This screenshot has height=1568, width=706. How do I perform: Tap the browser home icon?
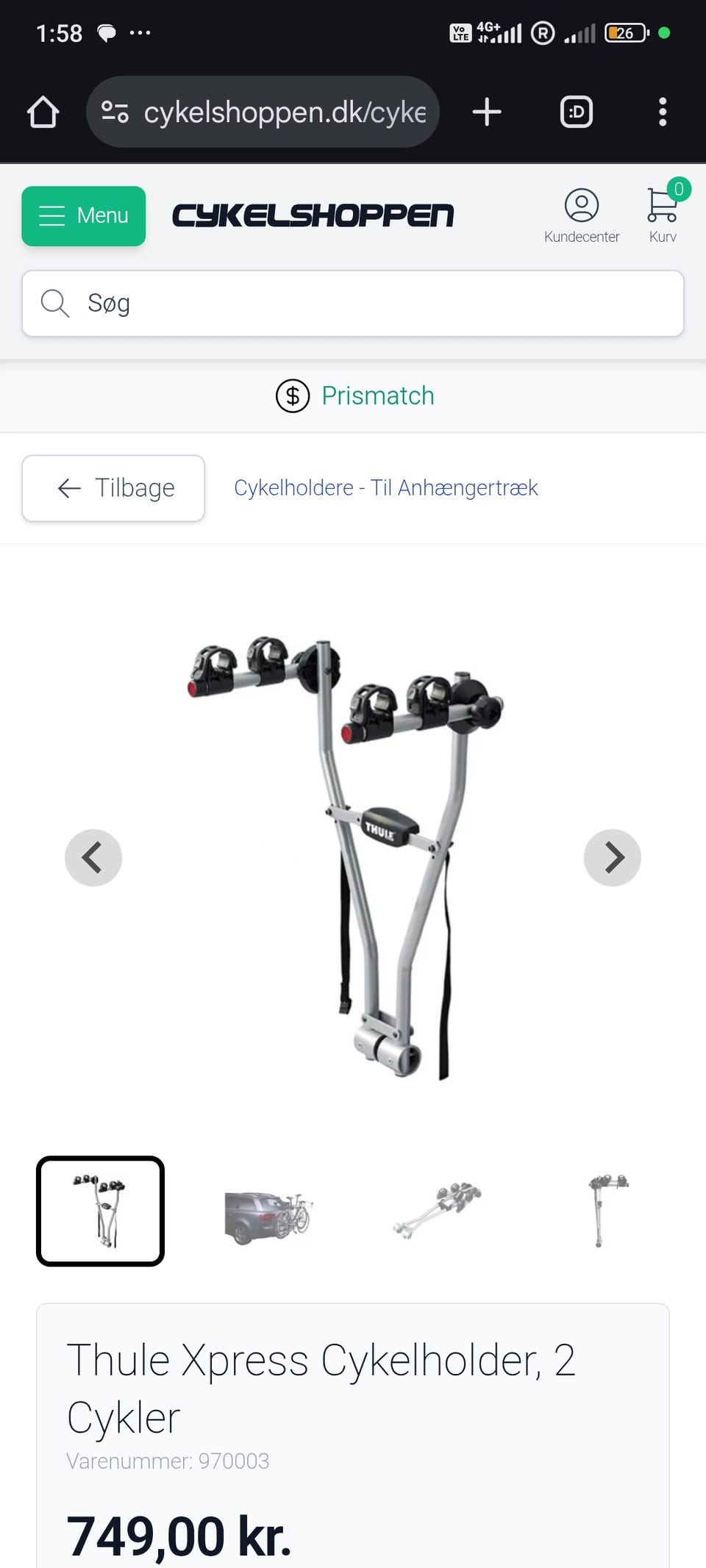pyautogui.click(x=42, y=112)
